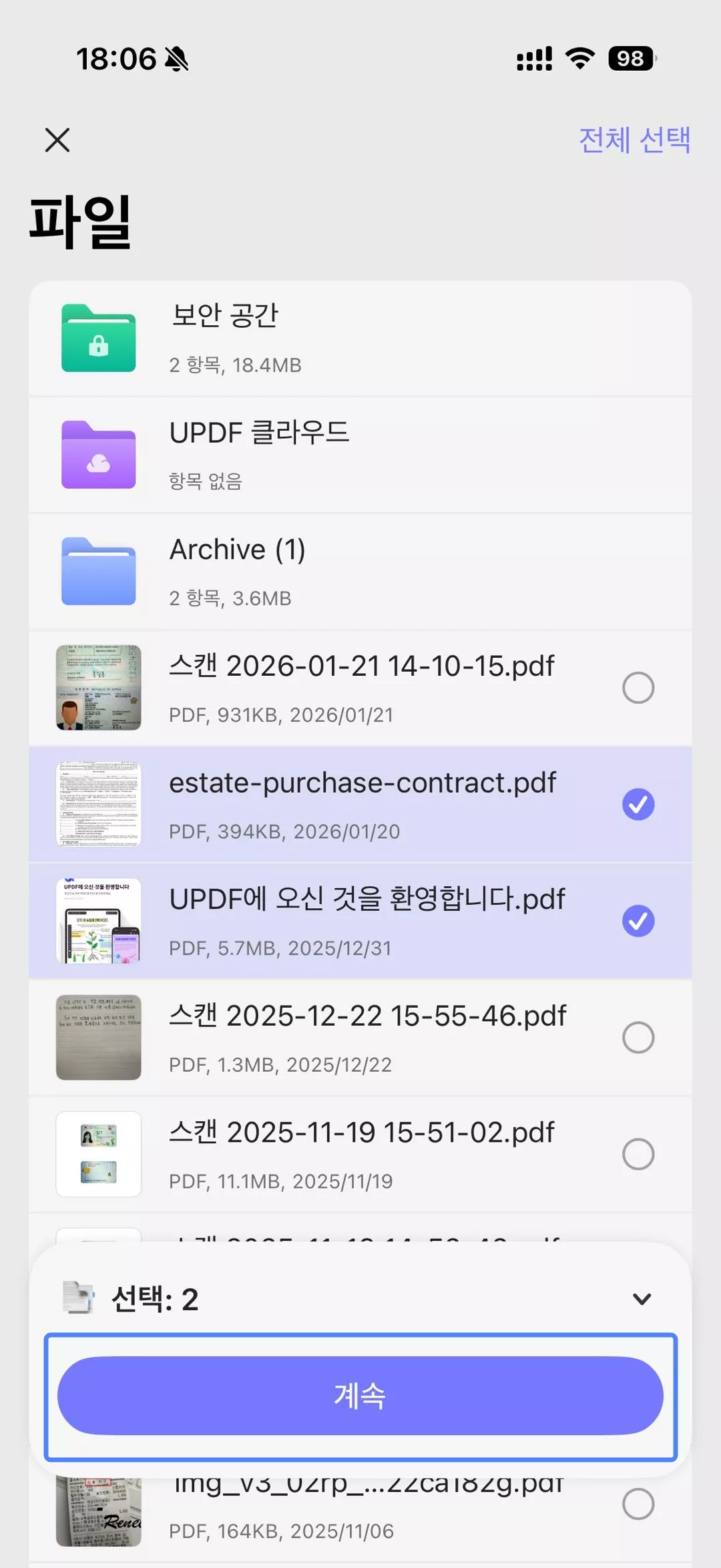Screen dimensions: 721x1568
Task: Select 스캔 2025-12-22 15-55-46.pdf circle
Action: click(638, 1036)
